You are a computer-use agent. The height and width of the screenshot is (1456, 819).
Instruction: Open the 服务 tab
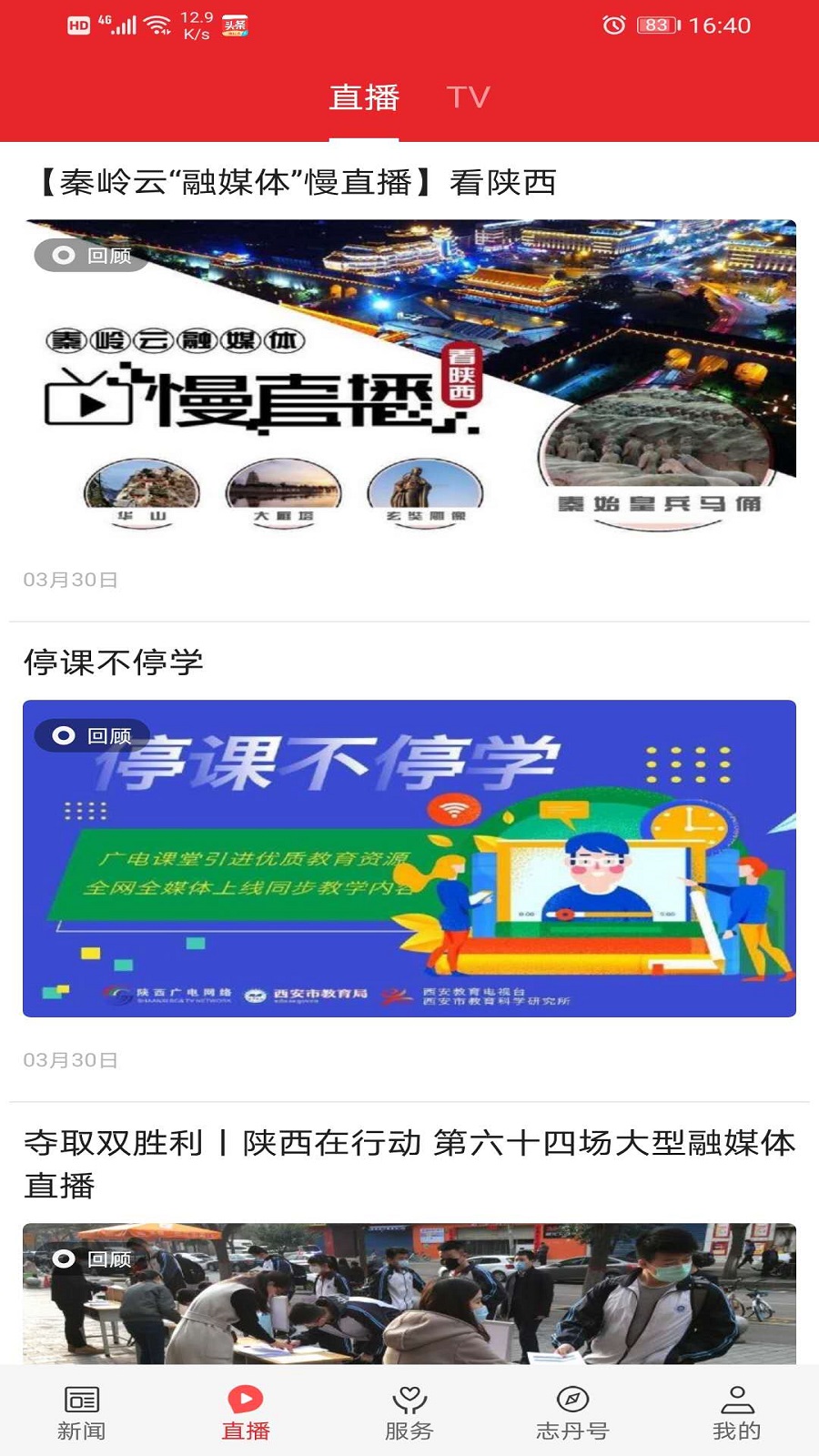click(409, 1413)
